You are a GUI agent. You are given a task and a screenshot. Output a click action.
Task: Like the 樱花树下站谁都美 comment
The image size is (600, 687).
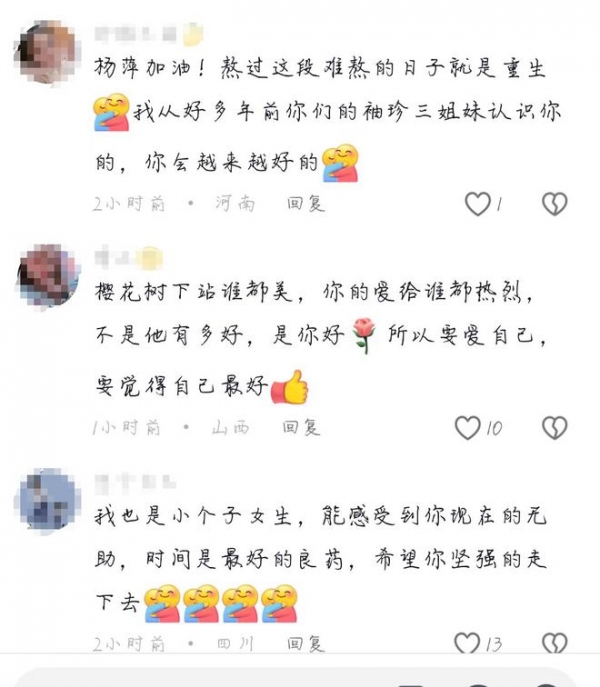pos(468,428)
